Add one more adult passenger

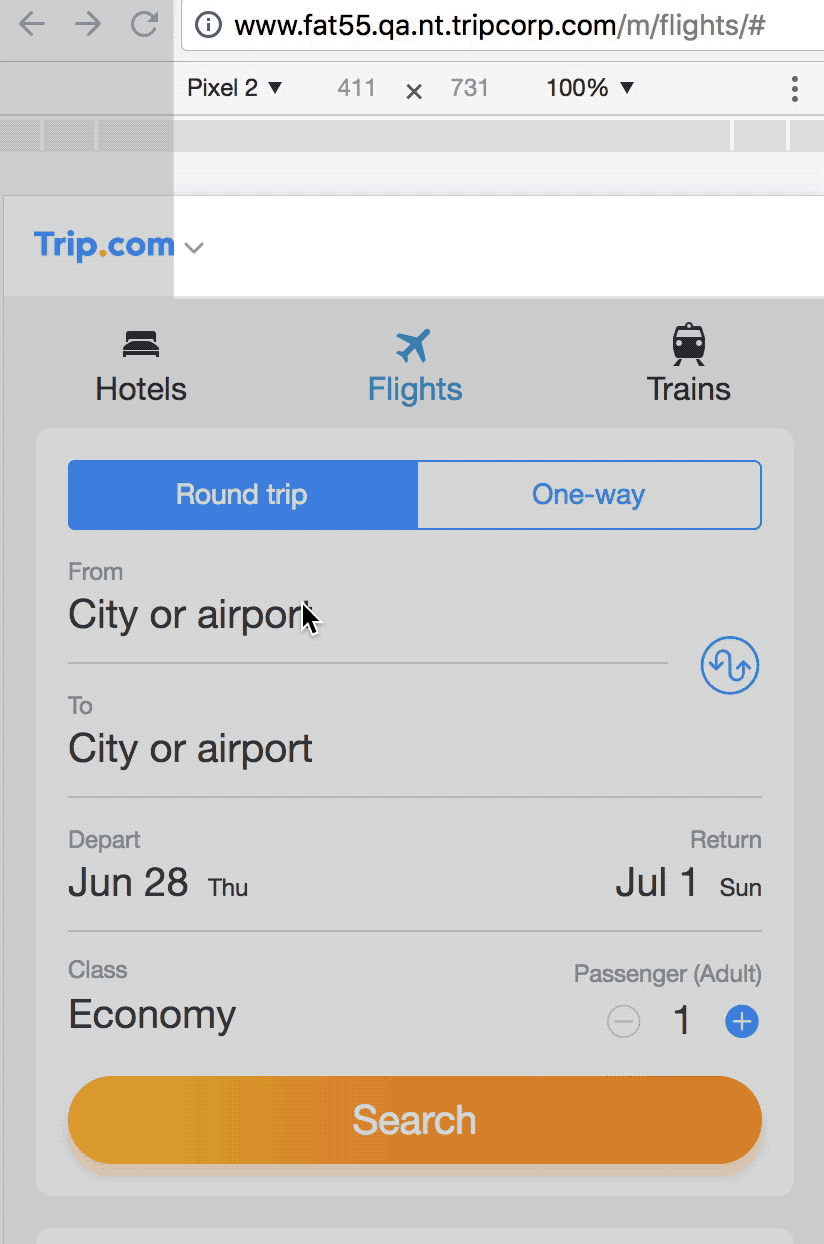coord(741,1022)
